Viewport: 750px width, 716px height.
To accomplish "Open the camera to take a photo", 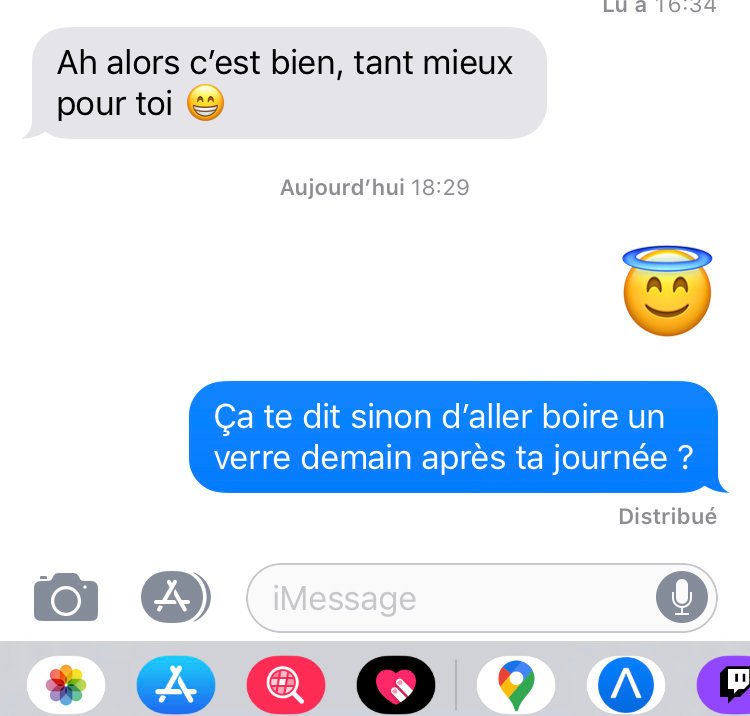I will coord(66,598).
